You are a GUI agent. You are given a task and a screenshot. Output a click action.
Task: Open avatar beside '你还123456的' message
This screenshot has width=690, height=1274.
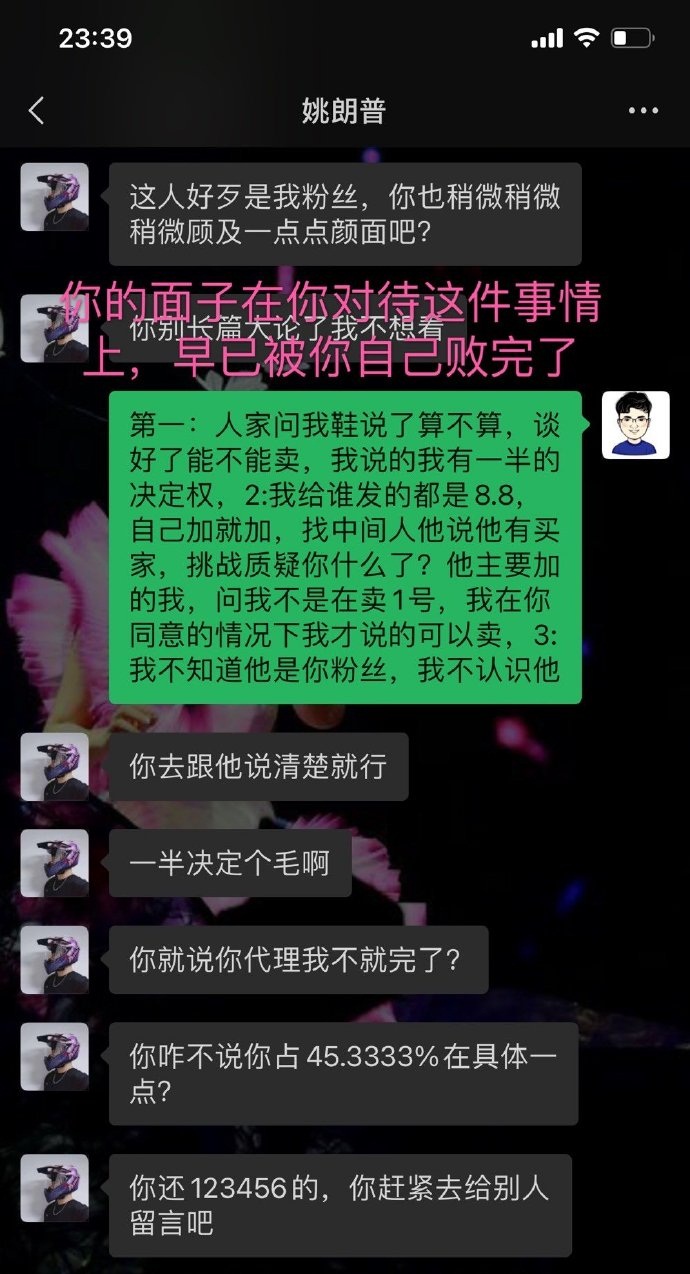(55, 1188)
